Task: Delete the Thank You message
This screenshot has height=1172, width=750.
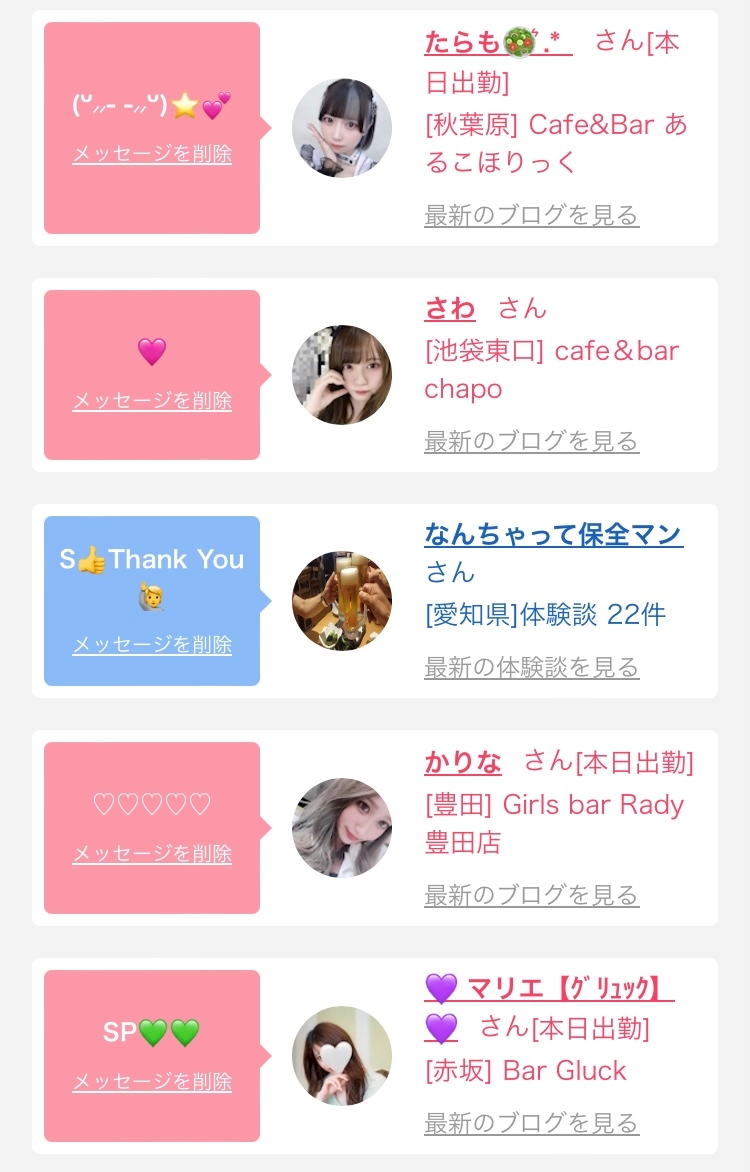Action: (152, 644)
